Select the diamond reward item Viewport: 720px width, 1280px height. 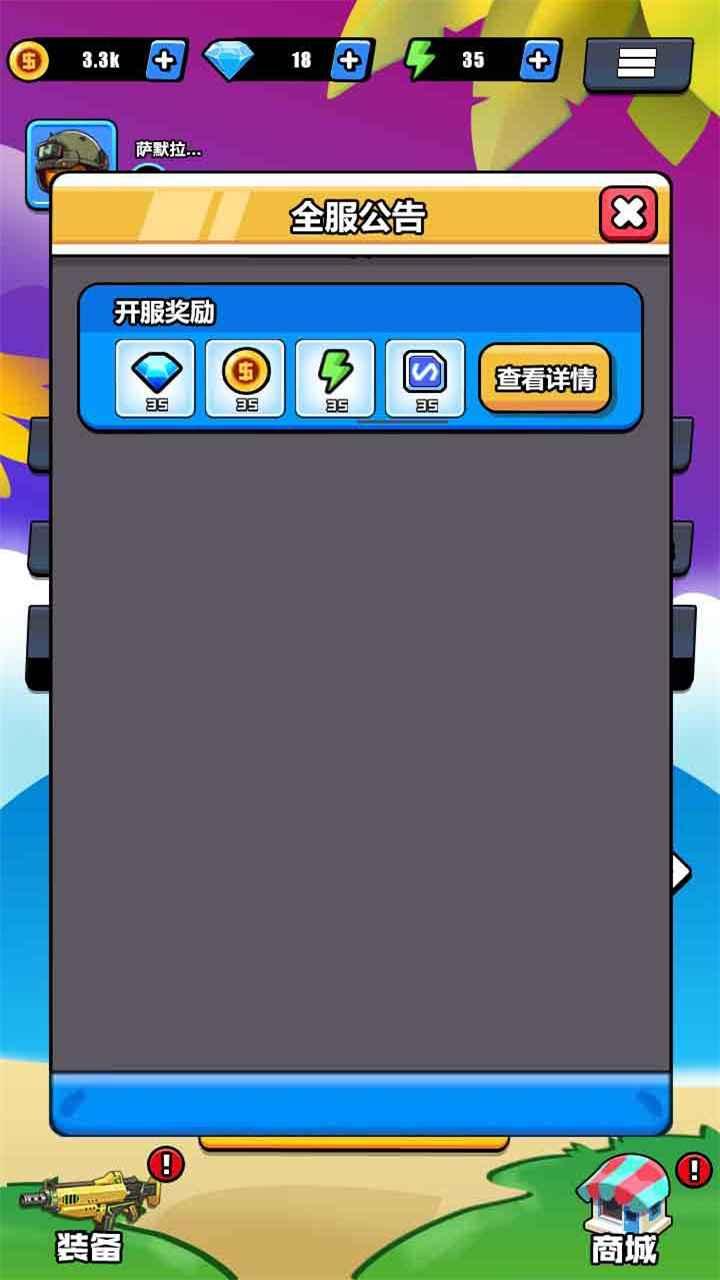tap(156, 377)
